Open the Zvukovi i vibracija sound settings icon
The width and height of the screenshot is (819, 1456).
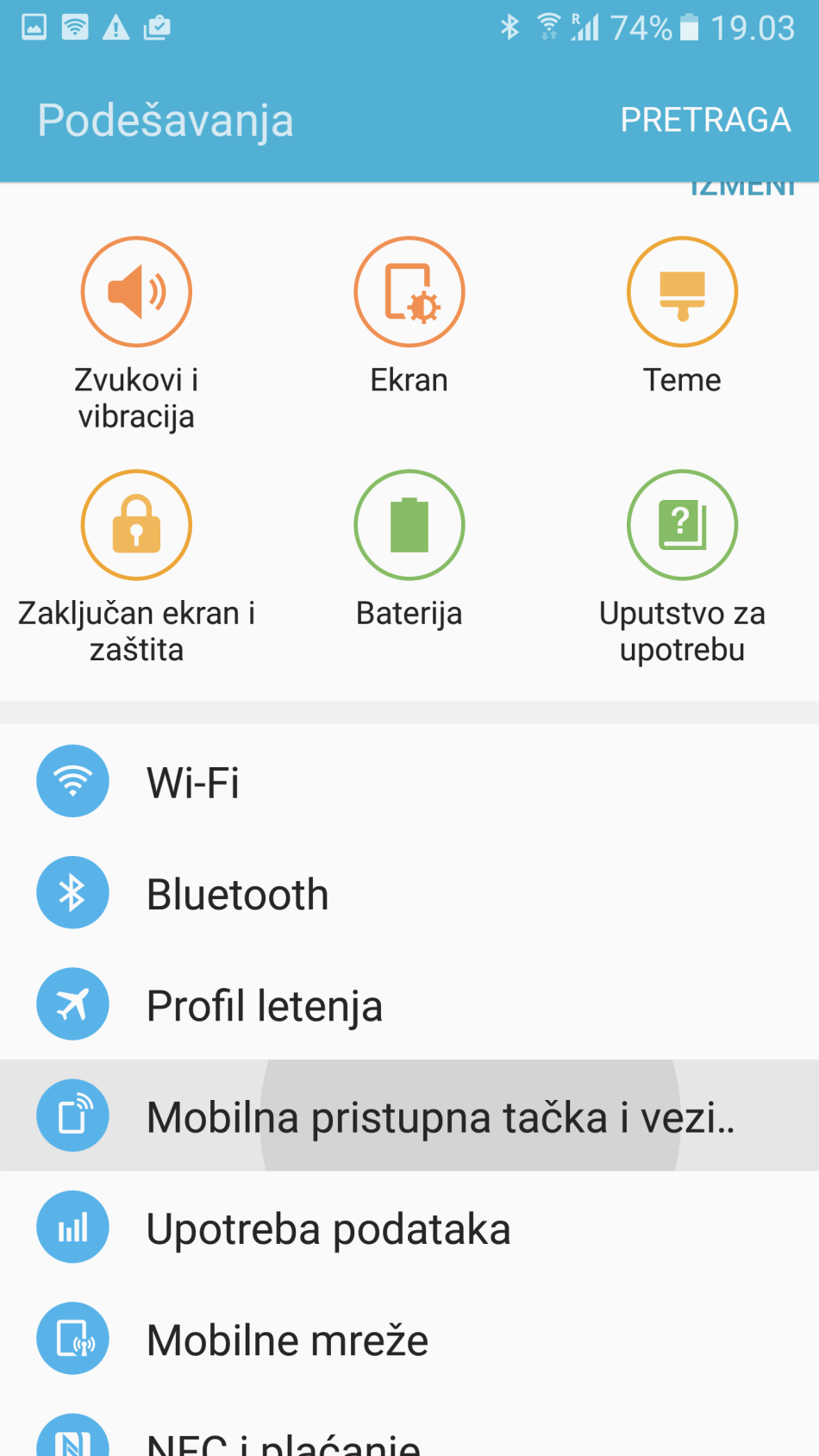tap(136, 291)
